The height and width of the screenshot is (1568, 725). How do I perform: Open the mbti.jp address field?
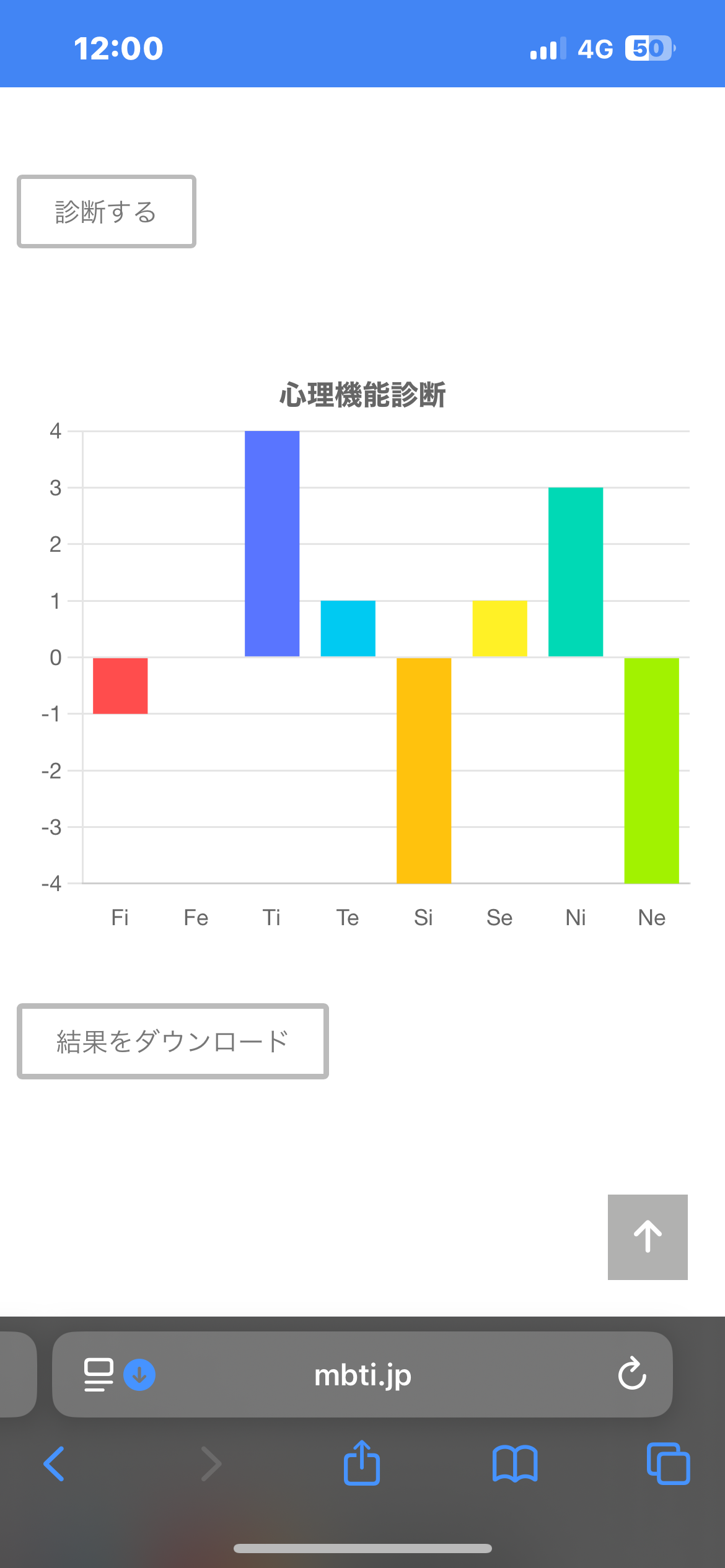coord(362,1375)
